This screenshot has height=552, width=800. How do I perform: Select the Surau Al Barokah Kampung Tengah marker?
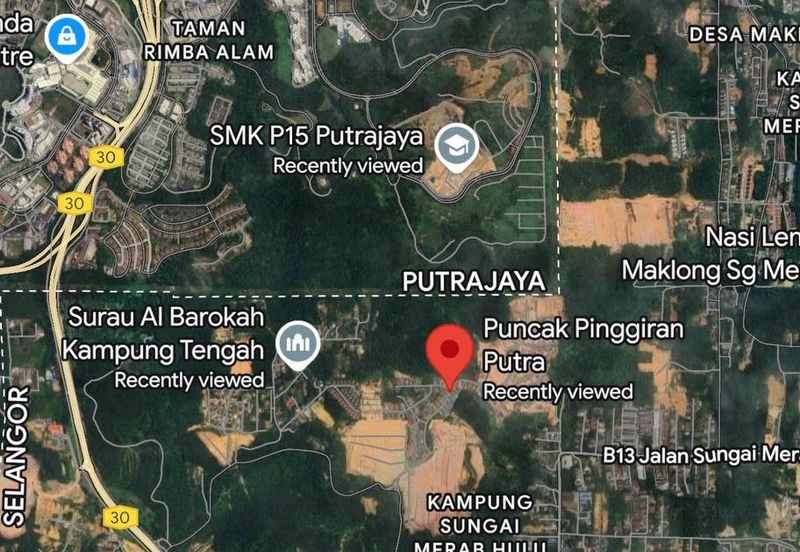tap(297, 343)
